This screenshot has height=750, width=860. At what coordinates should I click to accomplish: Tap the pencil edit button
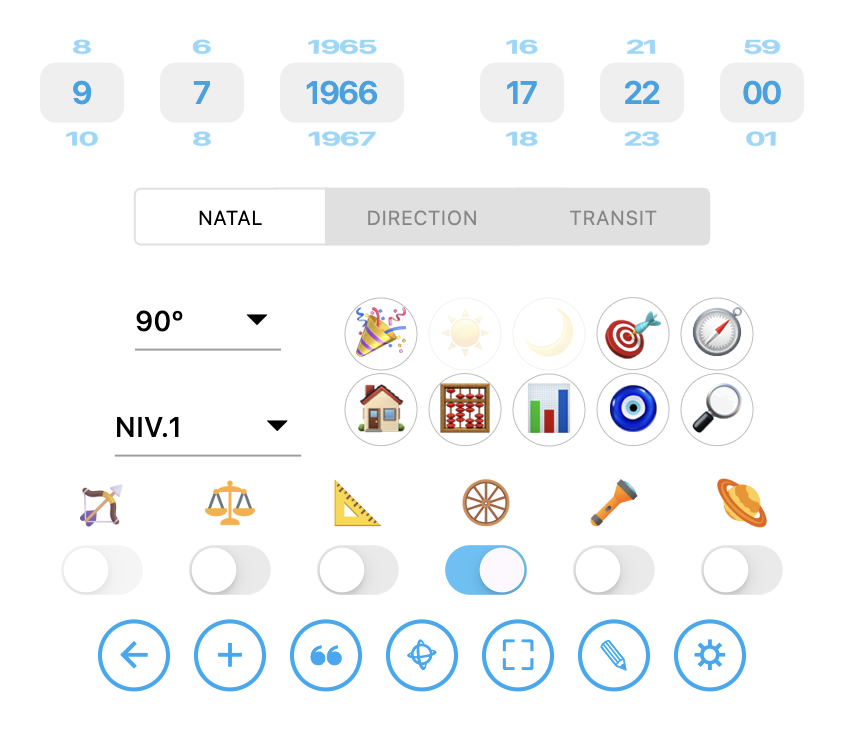pos(614,656)
